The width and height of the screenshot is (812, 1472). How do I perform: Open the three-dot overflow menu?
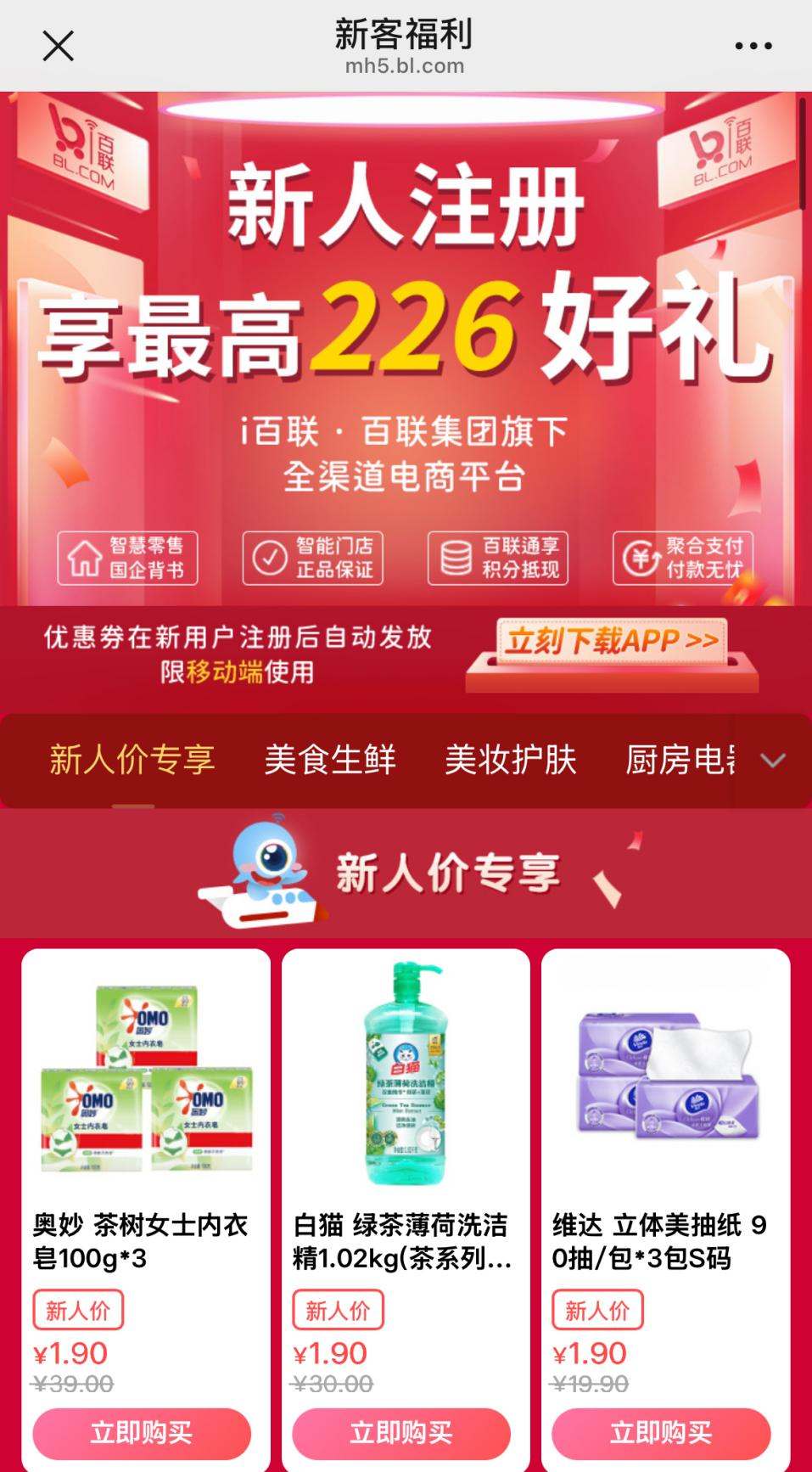[753, 46]
